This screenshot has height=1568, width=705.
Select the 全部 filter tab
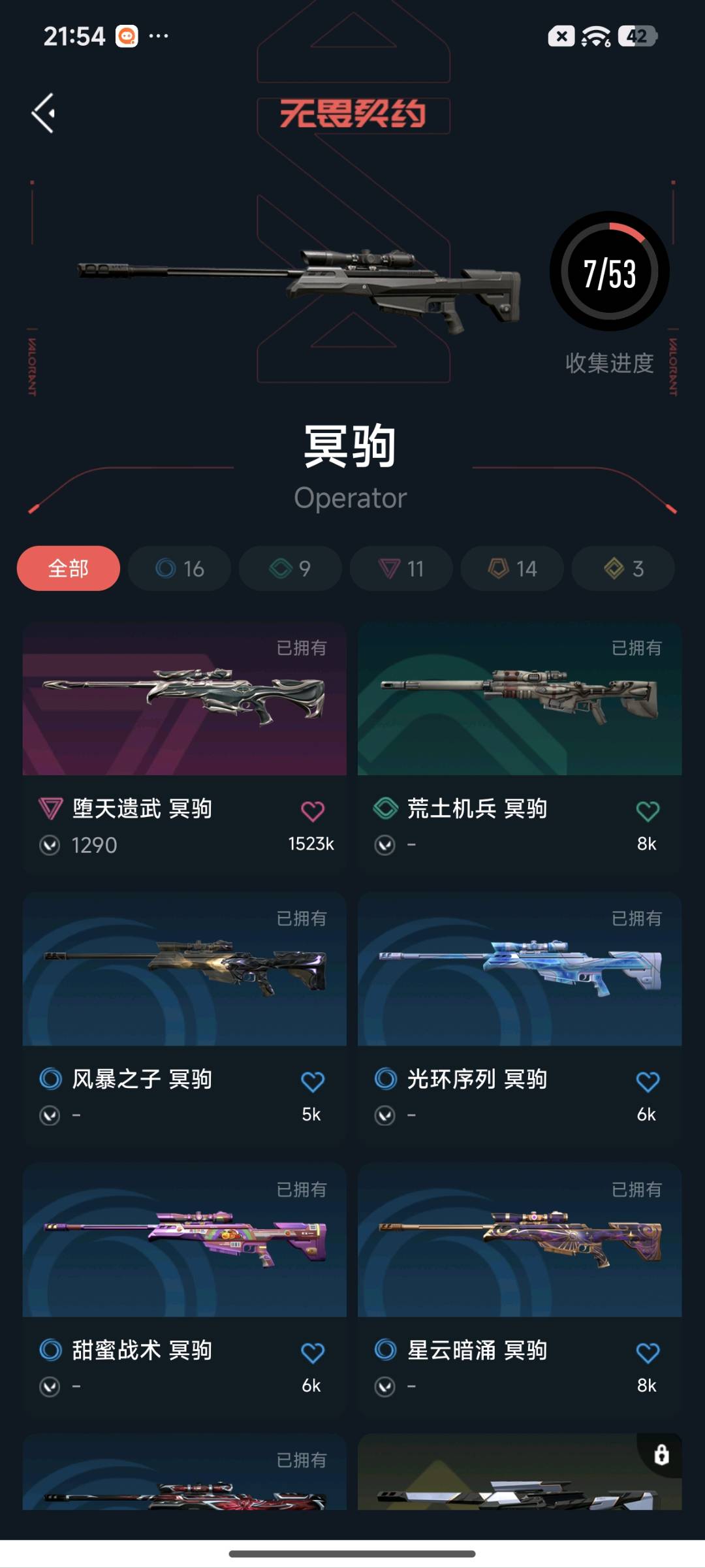(69, 568)
